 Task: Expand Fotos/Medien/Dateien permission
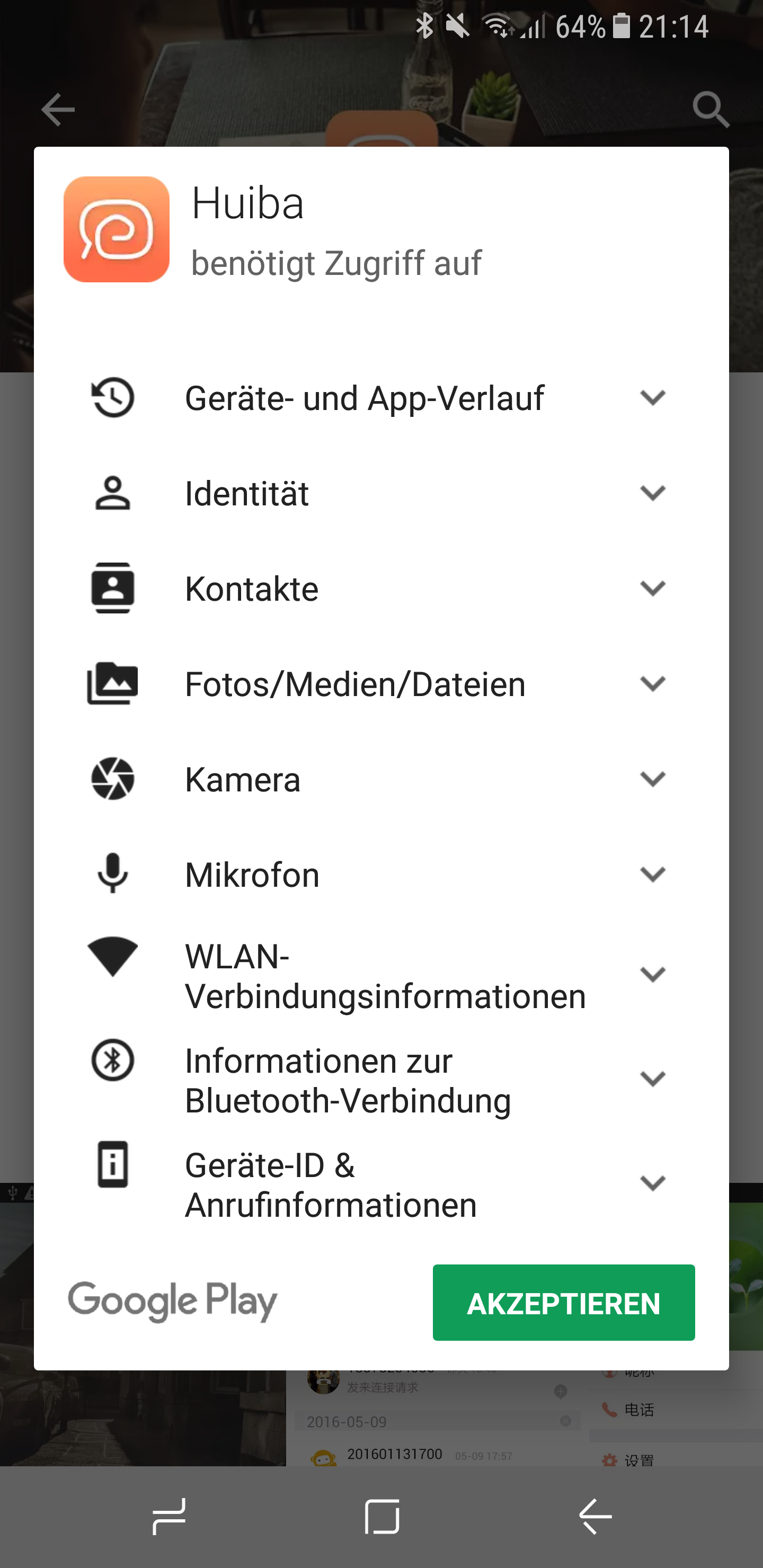click(x=652, y=684)
